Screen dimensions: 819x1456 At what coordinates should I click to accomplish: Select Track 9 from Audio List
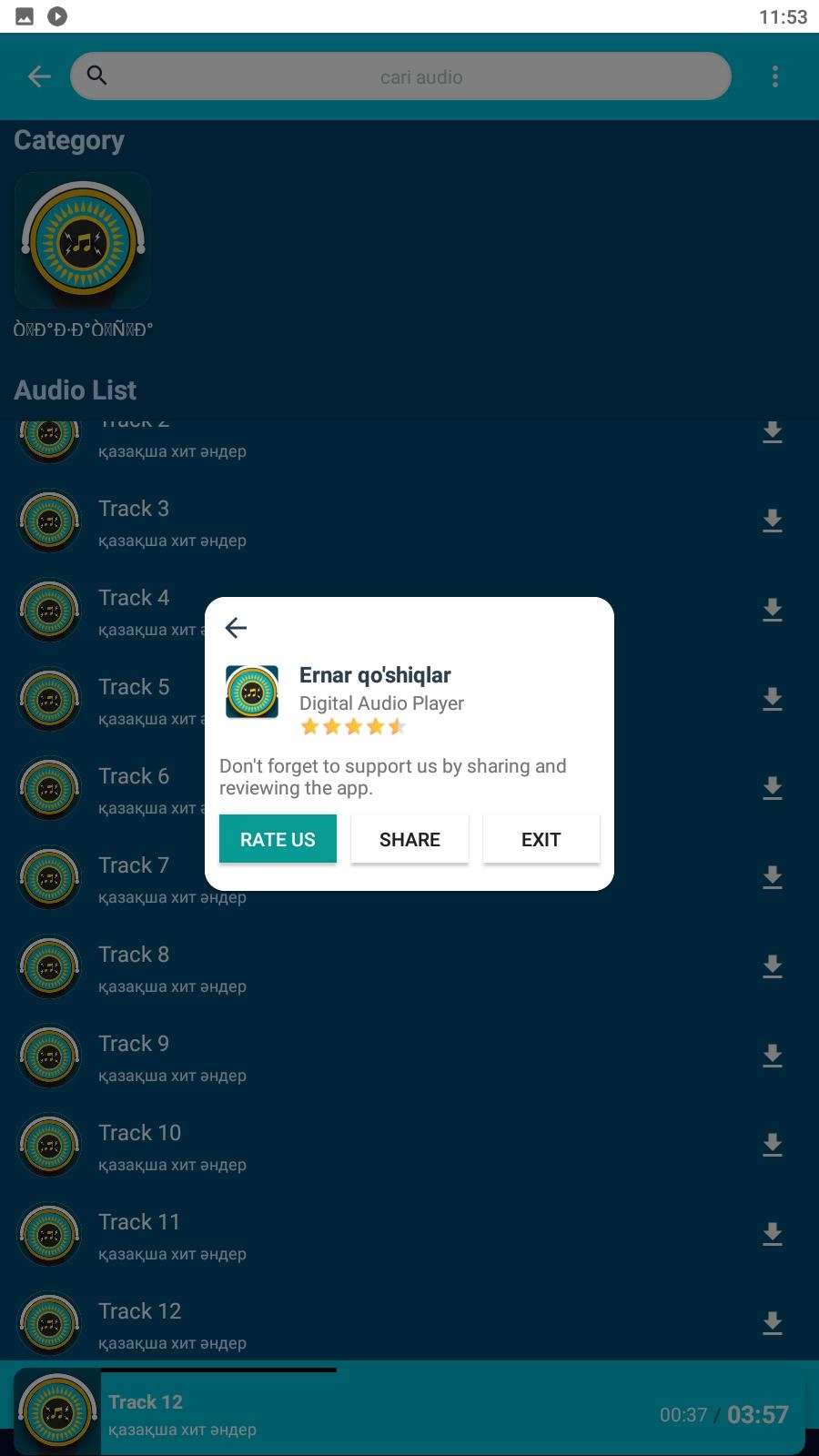coord(134,1056)
